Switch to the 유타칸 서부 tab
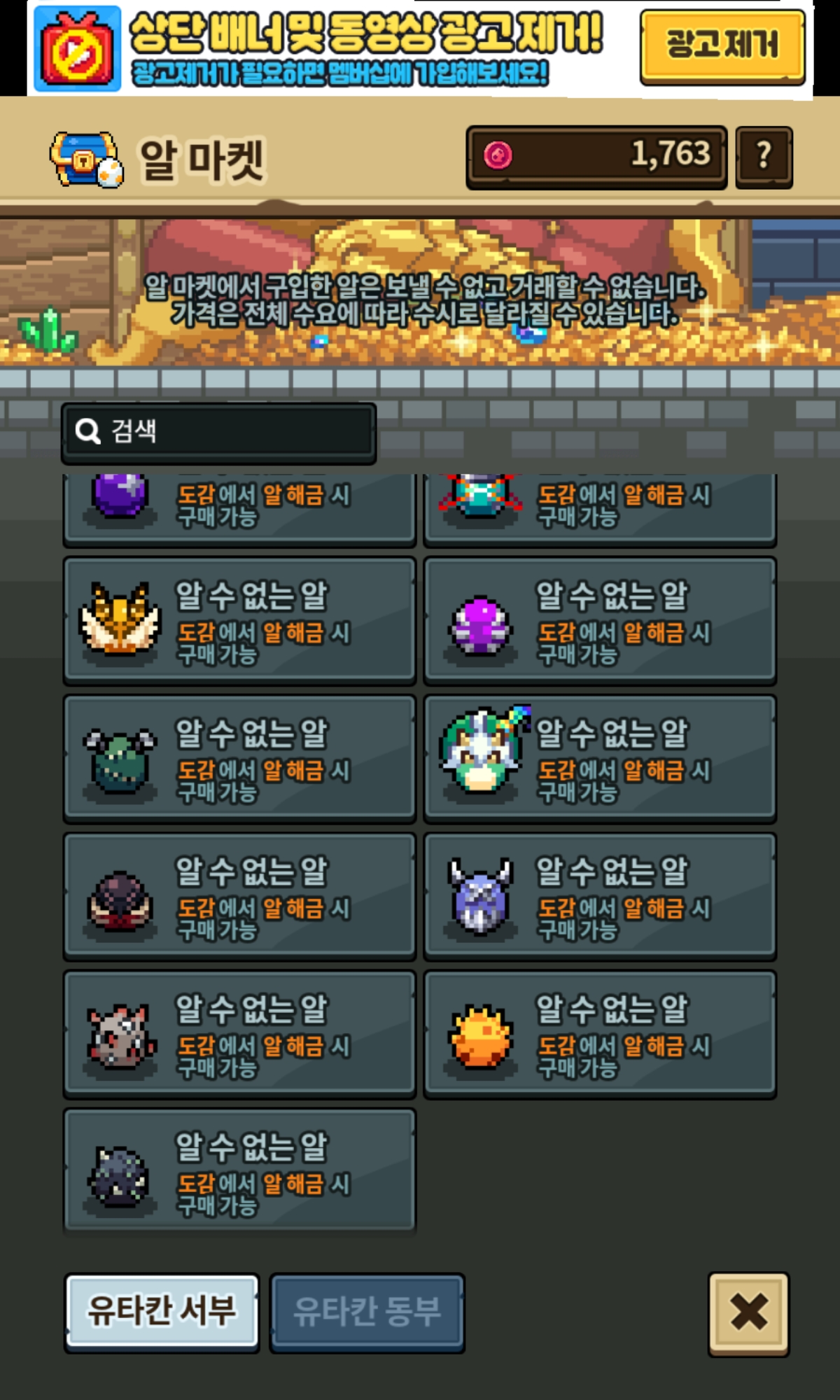The width and height of the screenshot is (840, 1400). point(162,1311)
